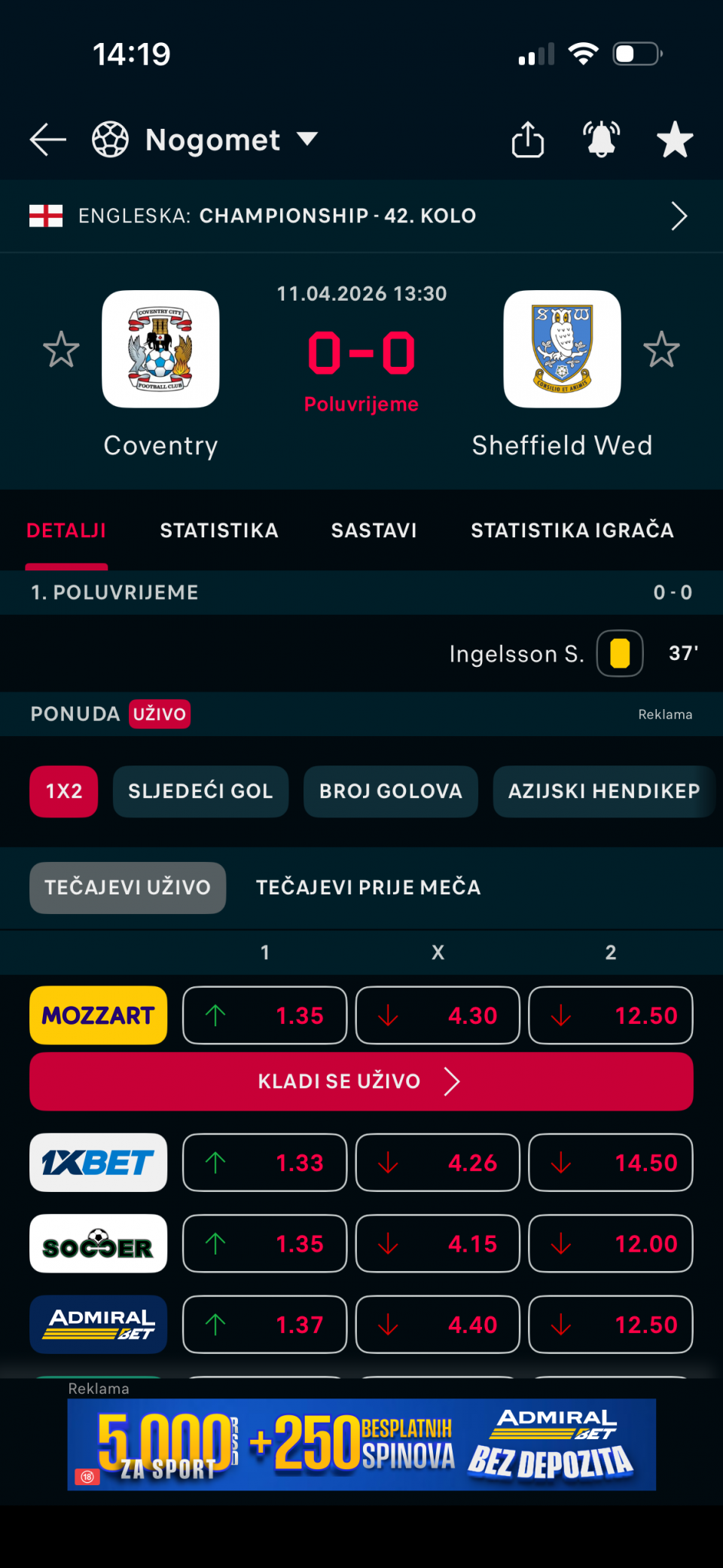The width and height of the screenshot is (723, 1568).
Task: Select the Sljedeći gol odds chip
Action: (x=200, y=791)
